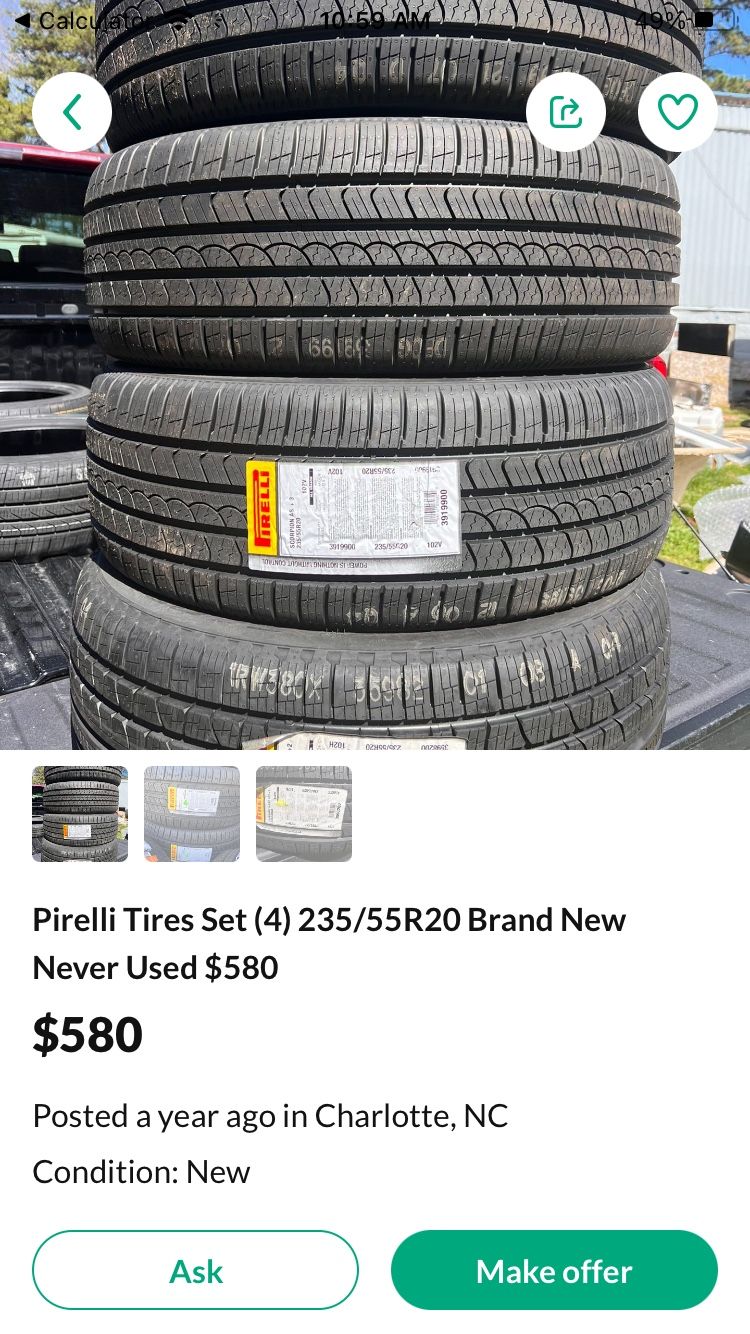Tap Make offer to propose a price
750x1334 pixels.
coord(554,1270)
